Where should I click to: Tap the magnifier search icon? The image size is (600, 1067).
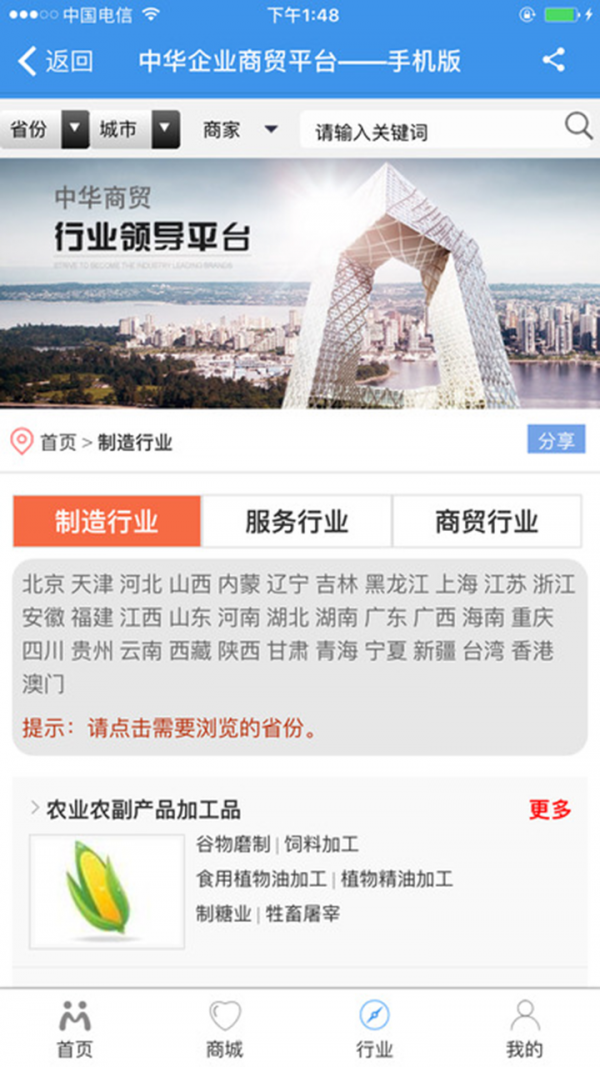click(x=579, y=126)
